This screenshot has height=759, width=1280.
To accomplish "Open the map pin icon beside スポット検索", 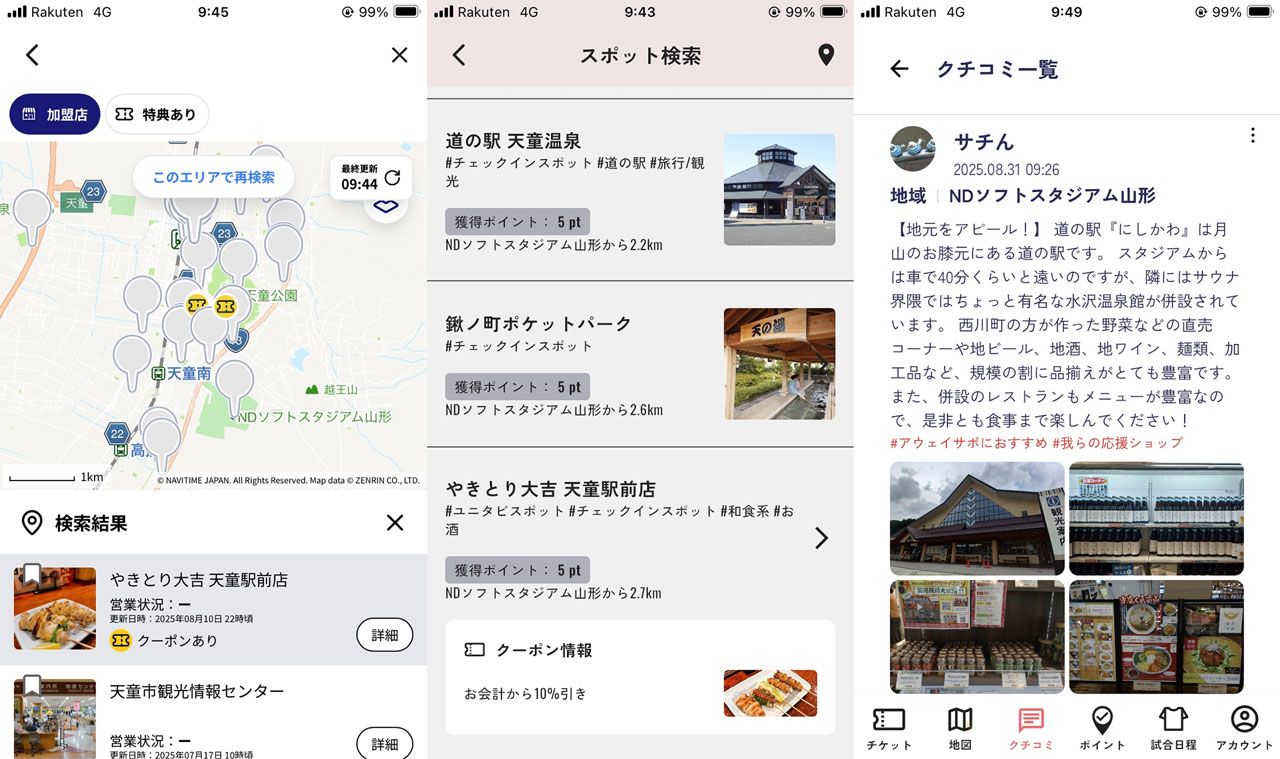I will [x=825, y=55].
